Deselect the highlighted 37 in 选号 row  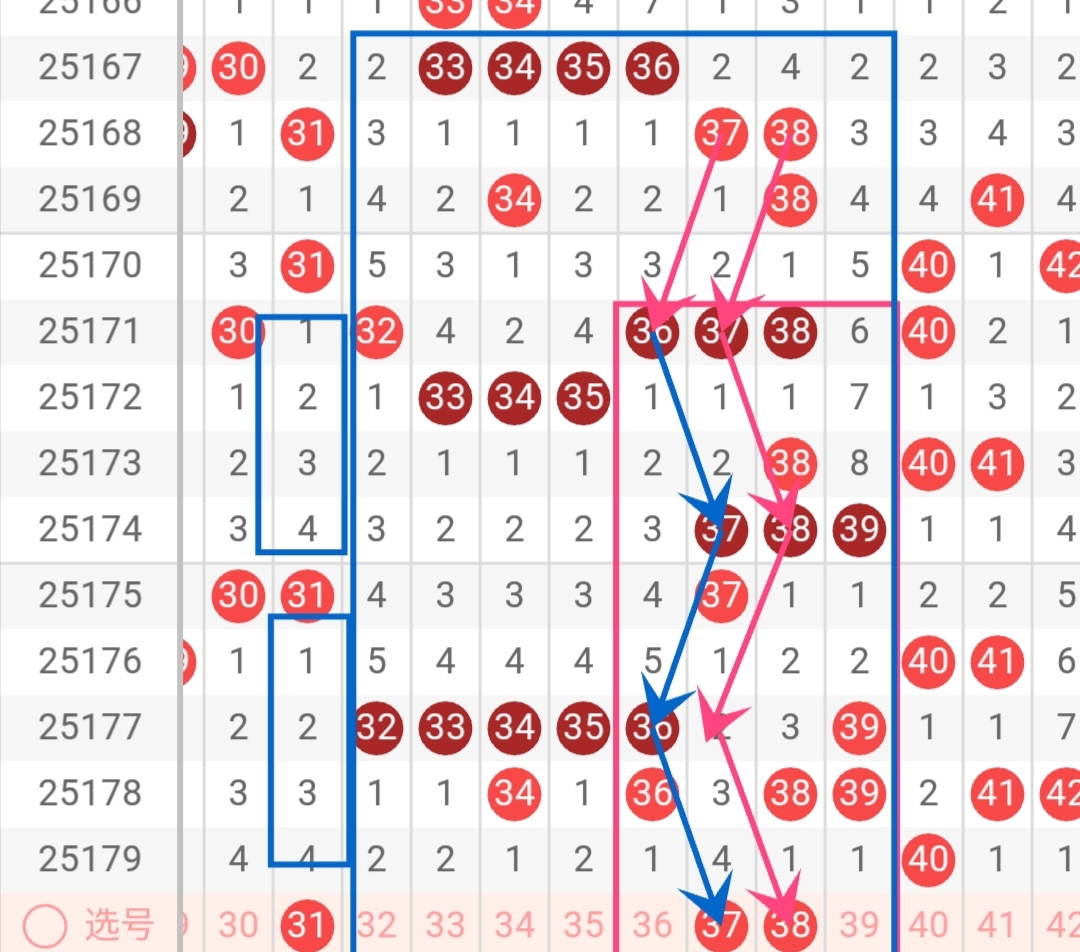point(722,926)
